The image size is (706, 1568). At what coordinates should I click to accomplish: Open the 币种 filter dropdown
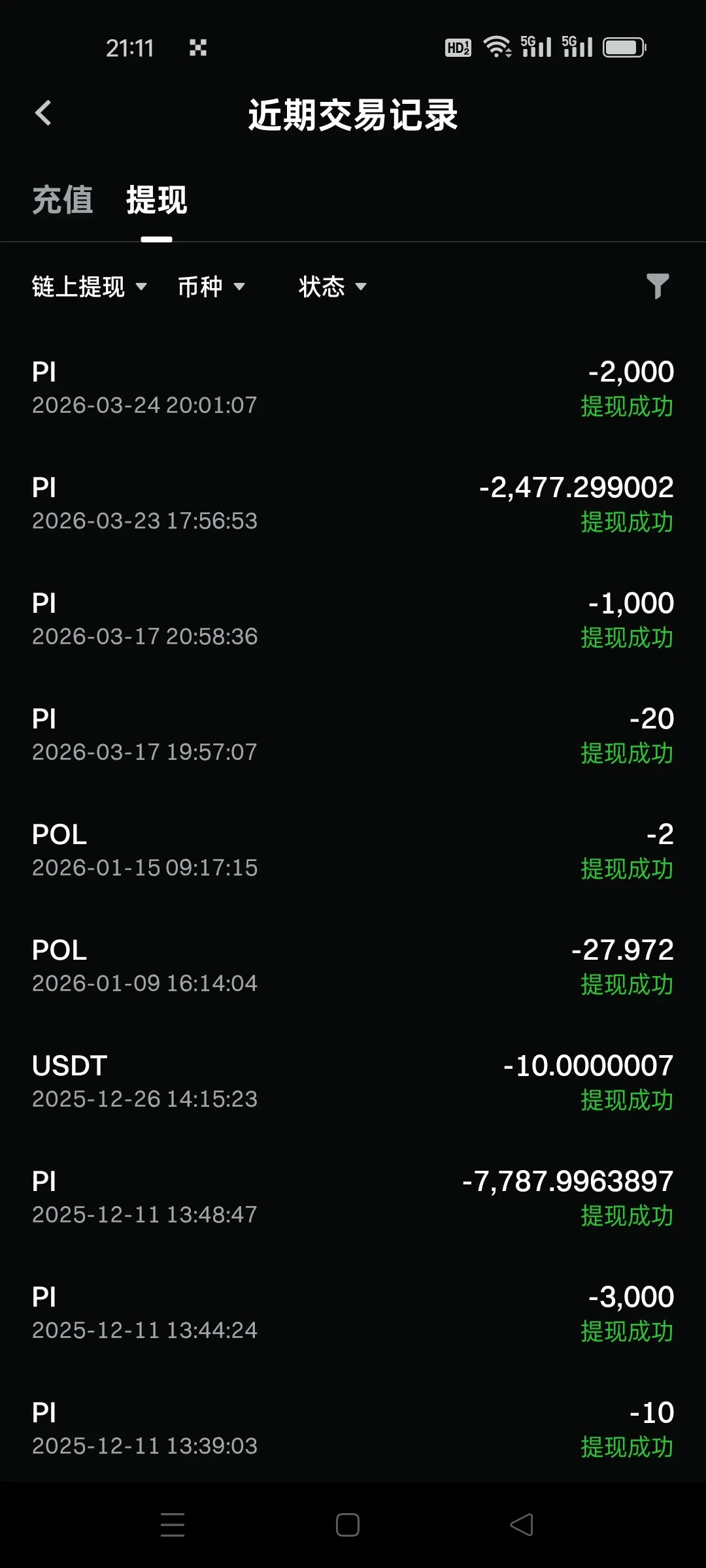(x=210, y=287)
